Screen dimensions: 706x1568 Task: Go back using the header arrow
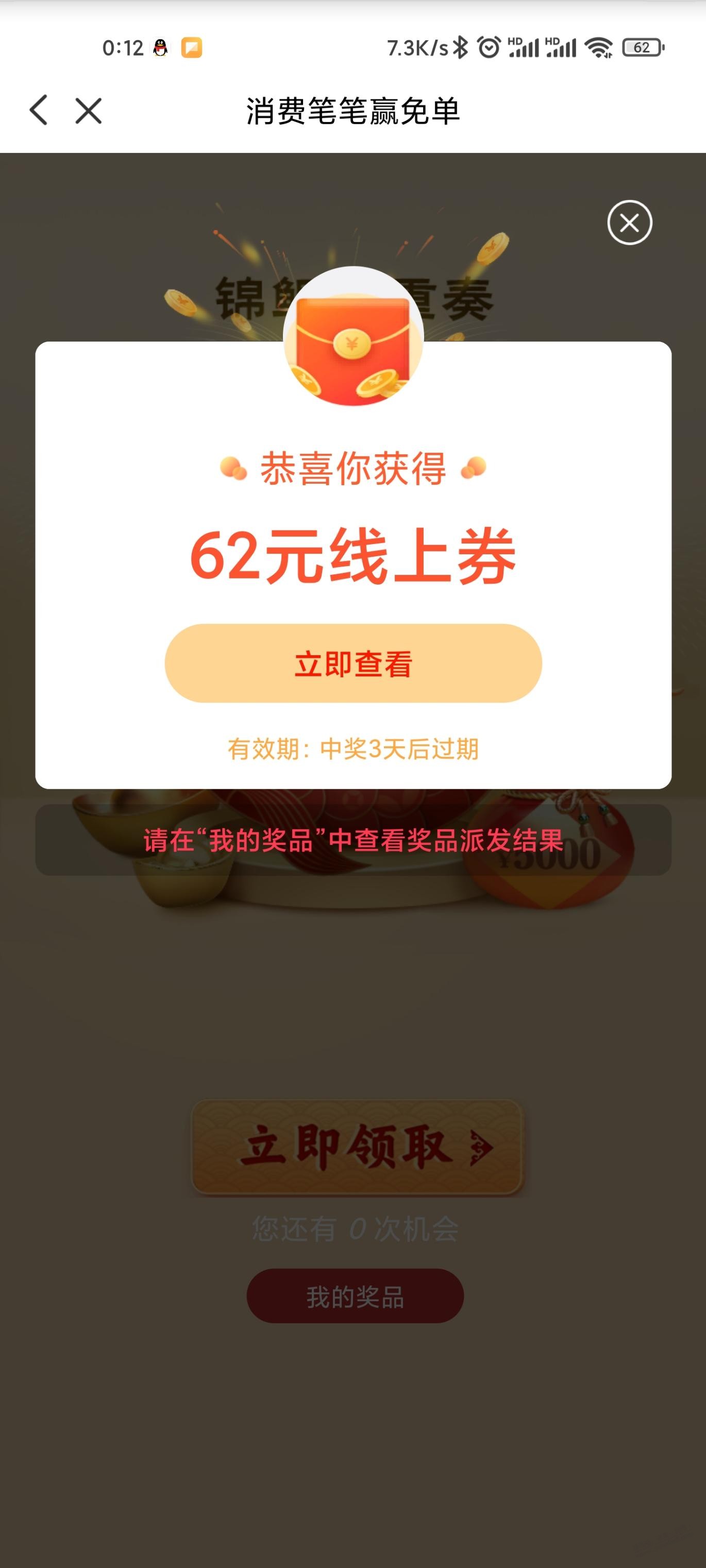click(38, 110)
